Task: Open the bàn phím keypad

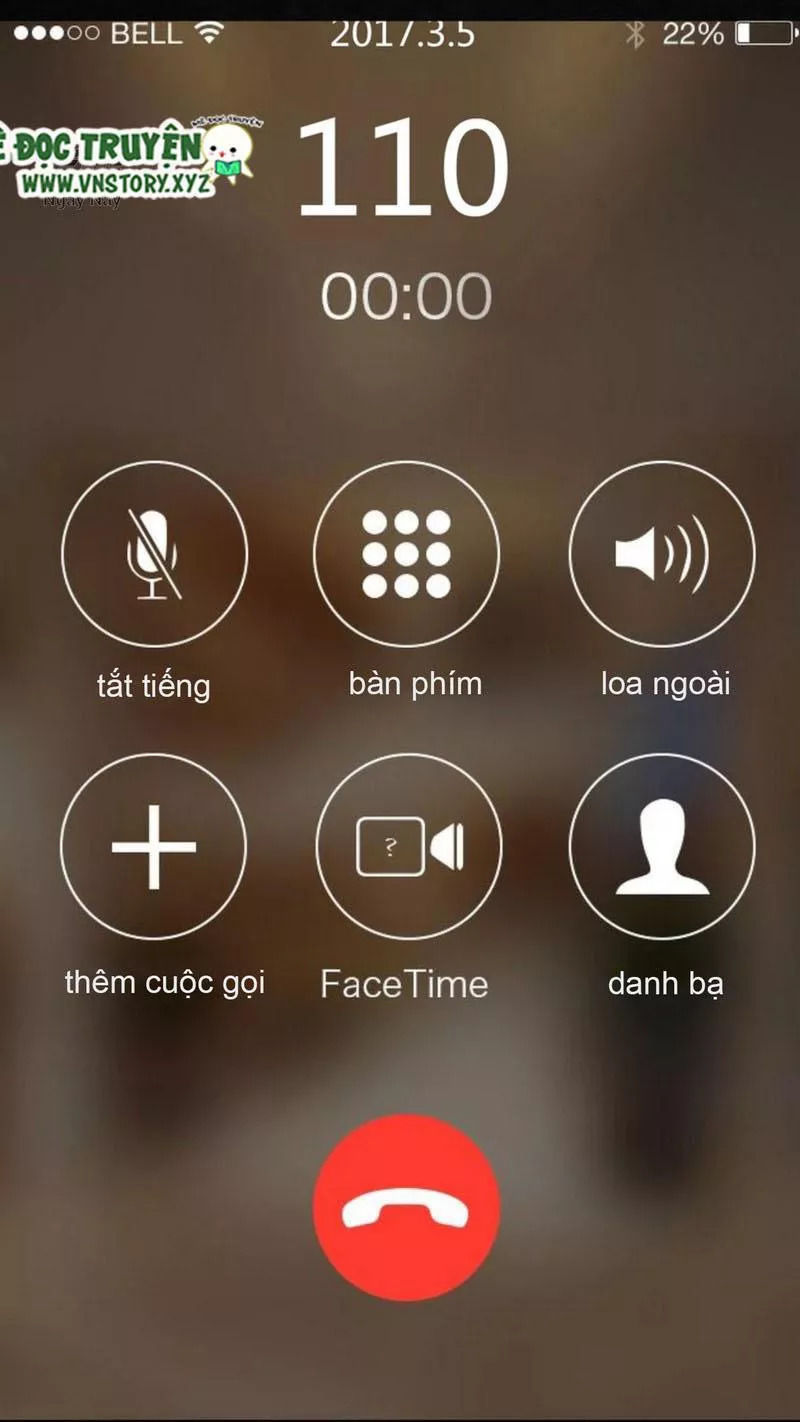Action: 406,553
